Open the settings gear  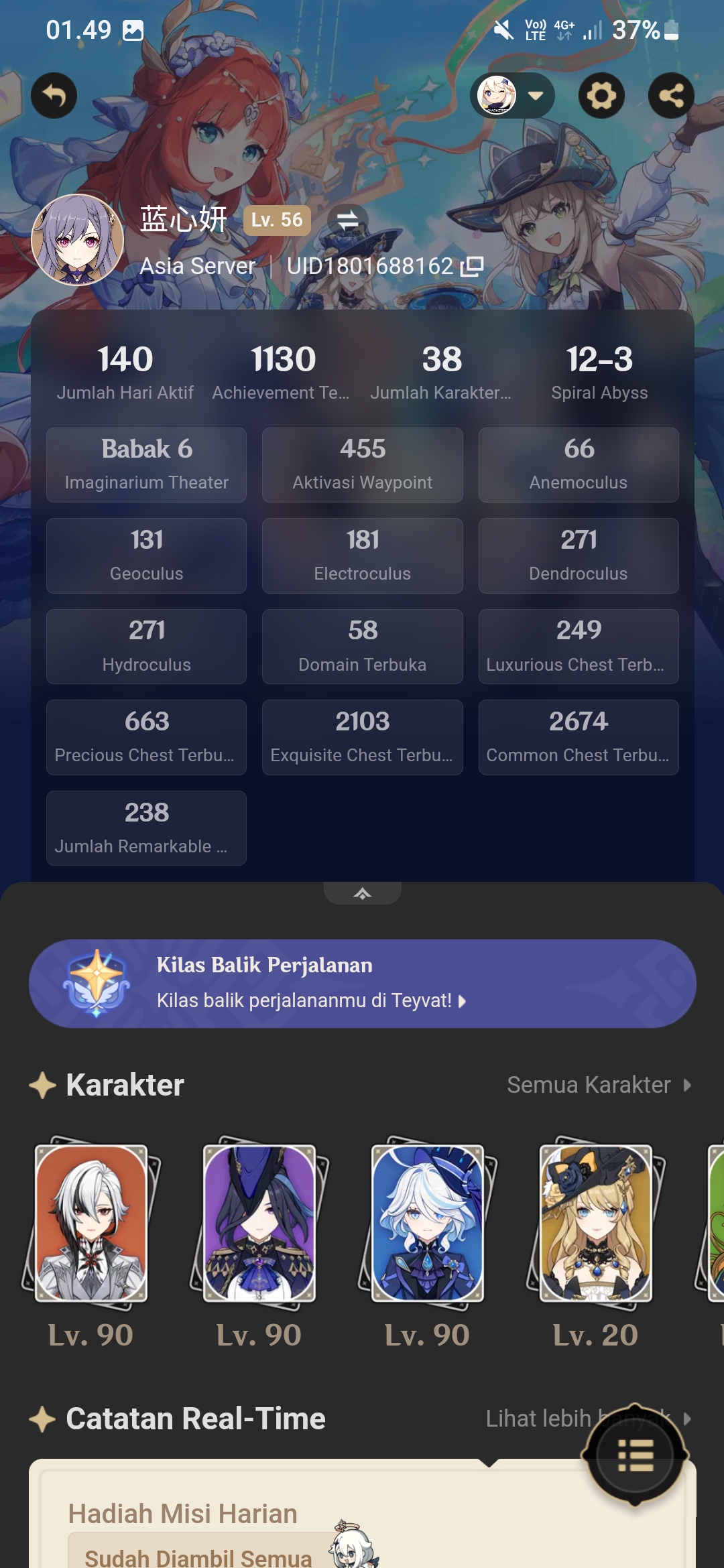click(601, 96)
